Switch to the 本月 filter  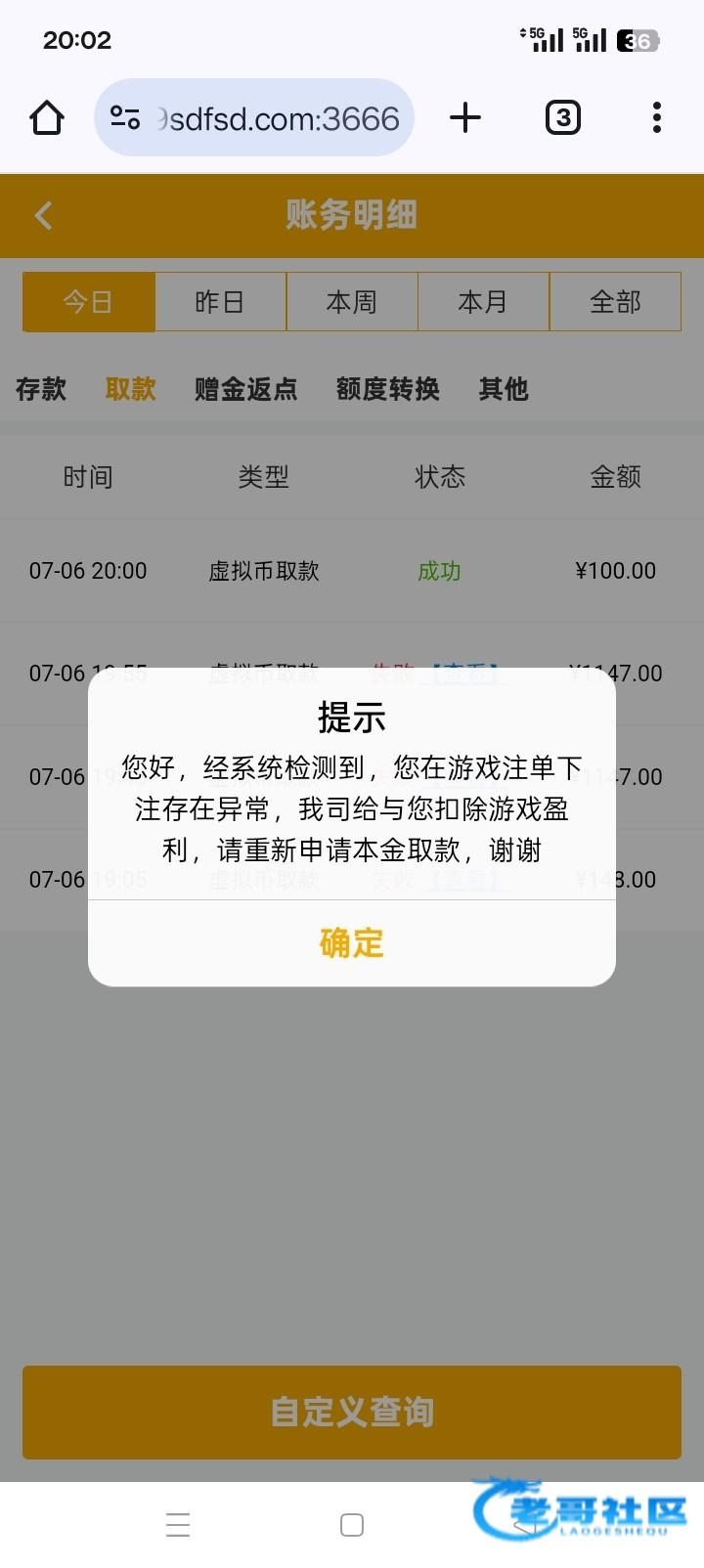[483, 302]
